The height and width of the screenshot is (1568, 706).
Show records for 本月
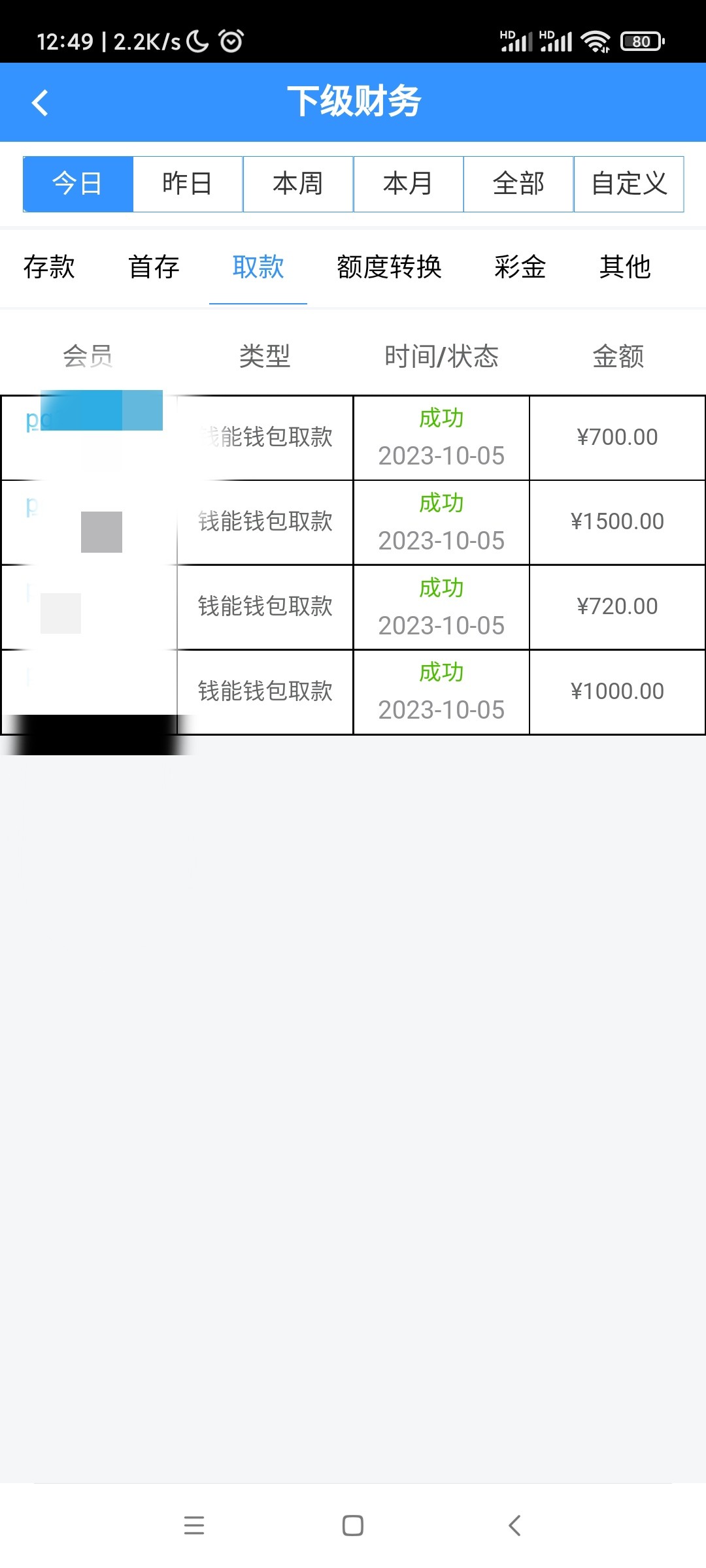tap(408, 184)
